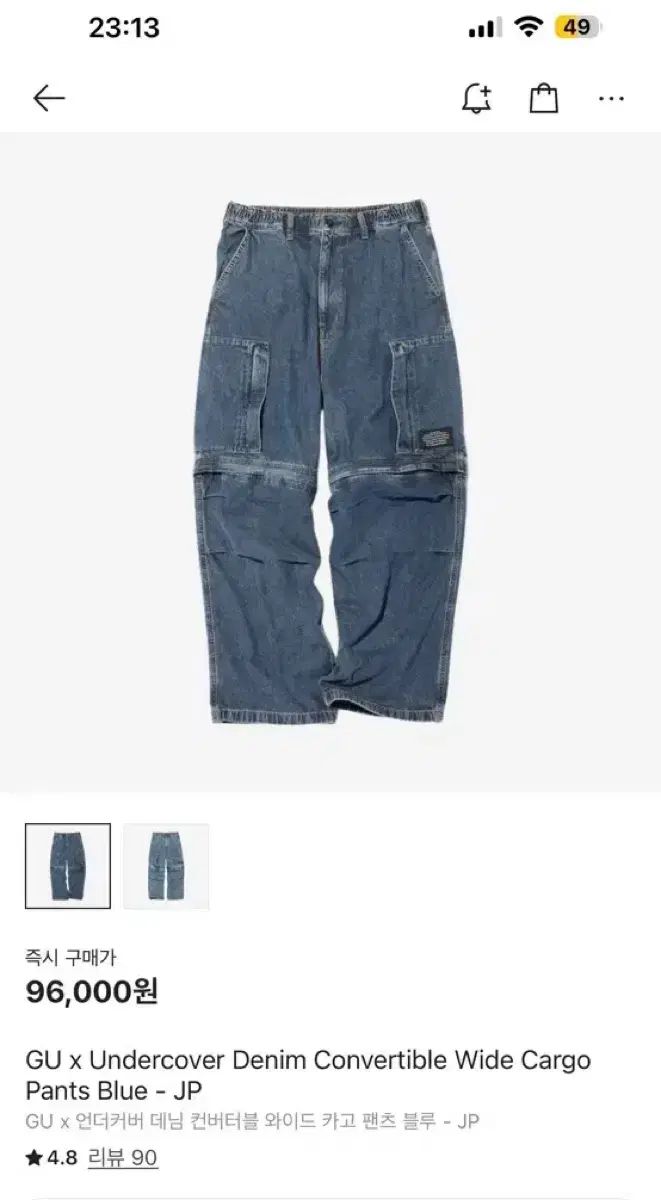Go back using the arrow icon
The image size is (661, 1200).
click(x=48, y=98)
